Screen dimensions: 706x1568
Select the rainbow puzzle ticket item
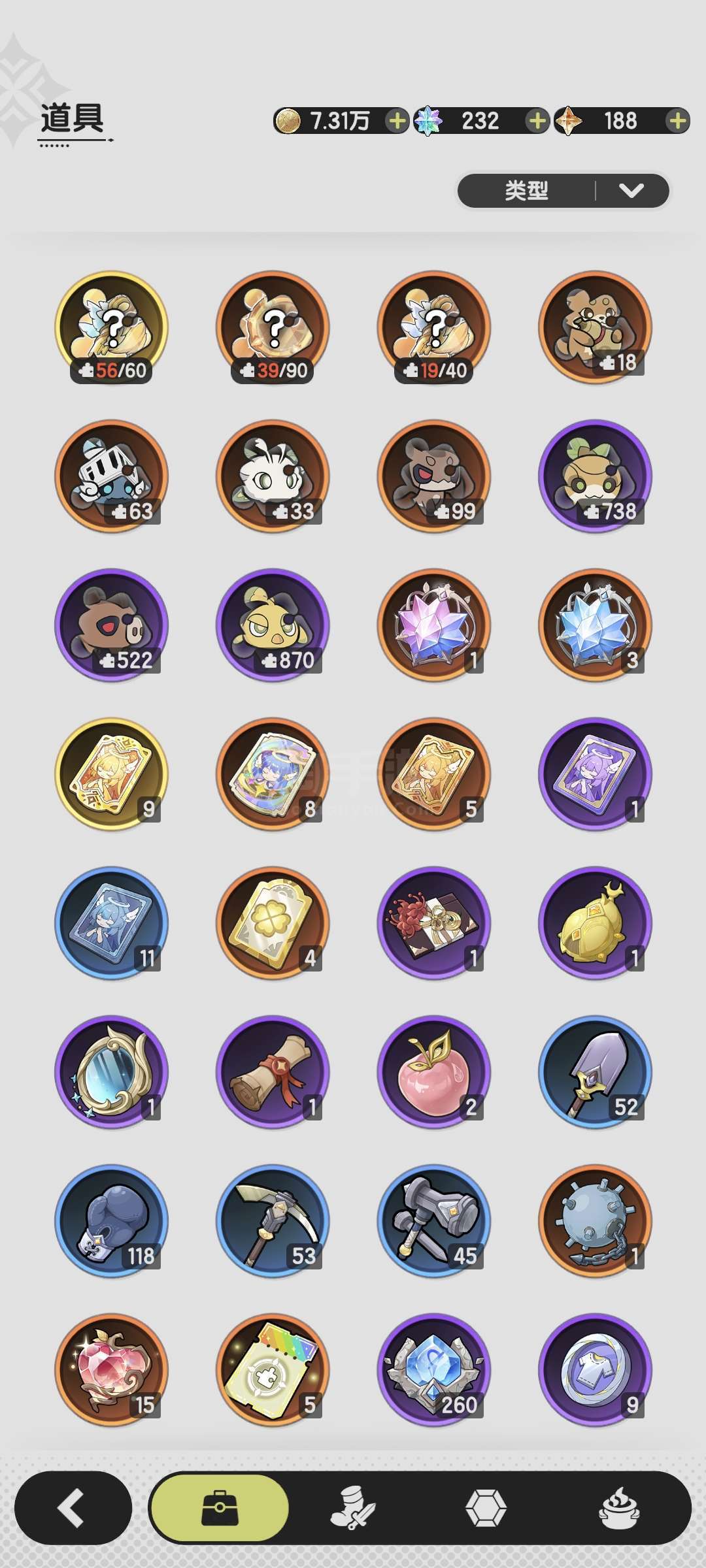273,1369
